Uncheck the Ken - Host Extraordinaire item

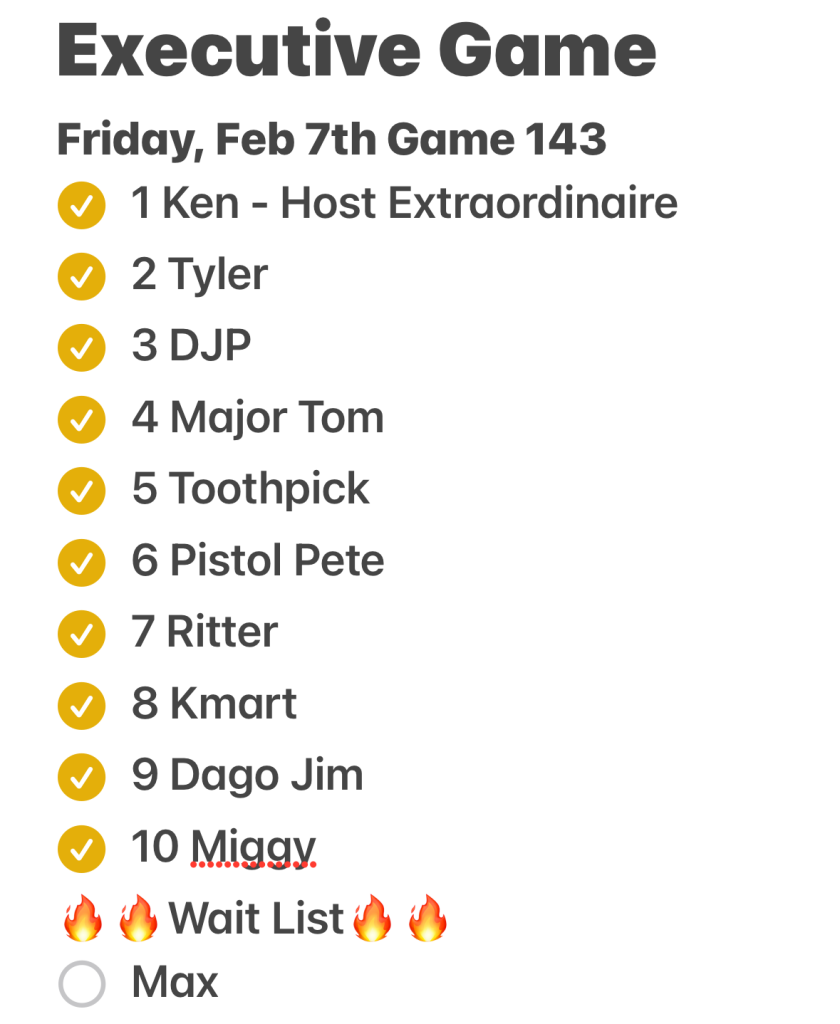[x=82, y=206]
